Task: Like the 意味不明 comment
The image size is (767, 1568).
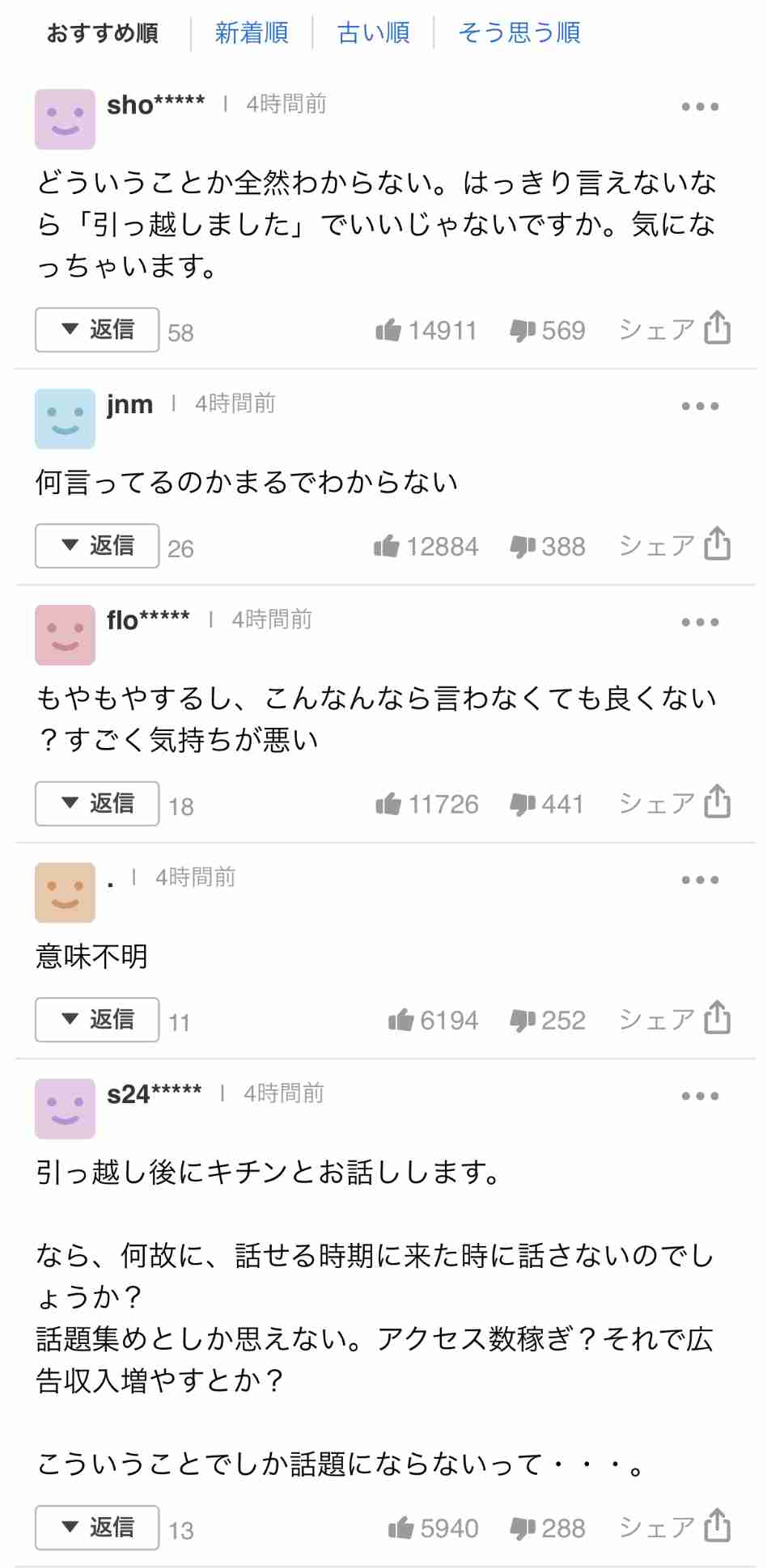Action: click(x=401, y=1021)
